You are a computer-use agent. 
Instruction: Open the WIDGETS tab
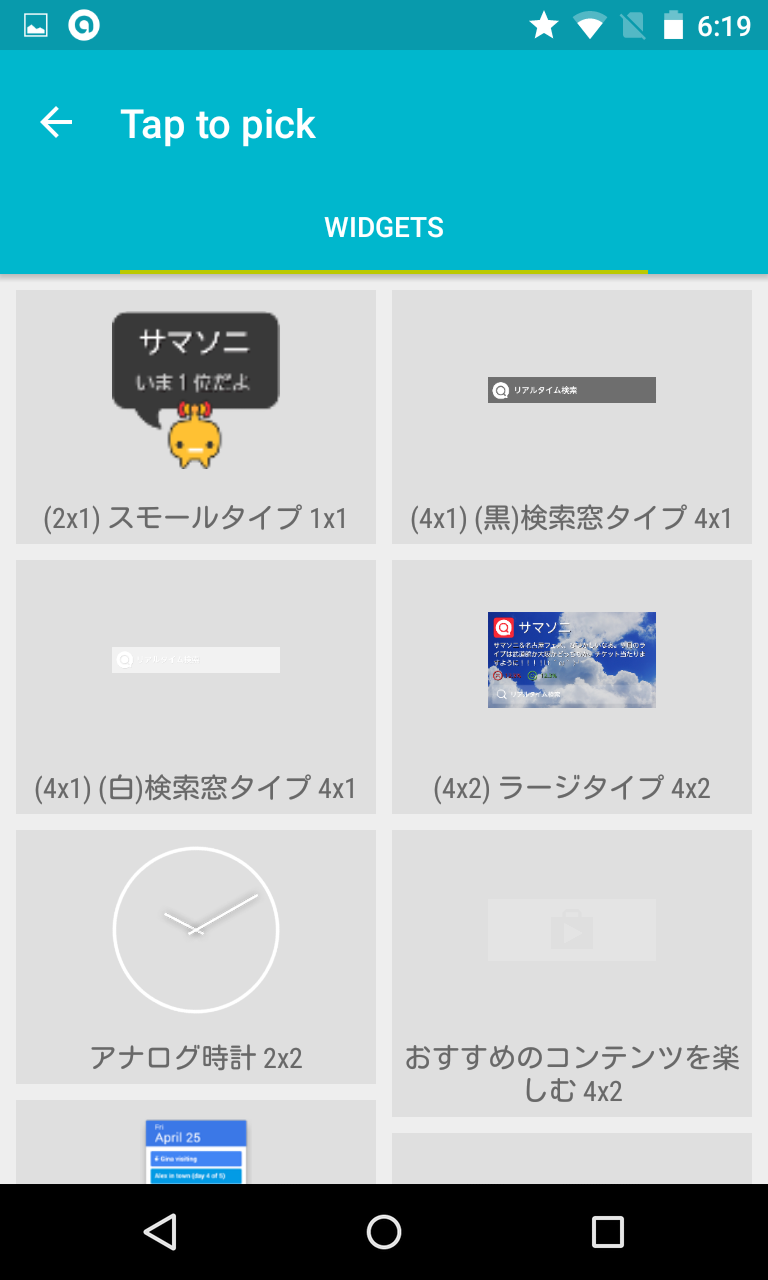[384, 227]
